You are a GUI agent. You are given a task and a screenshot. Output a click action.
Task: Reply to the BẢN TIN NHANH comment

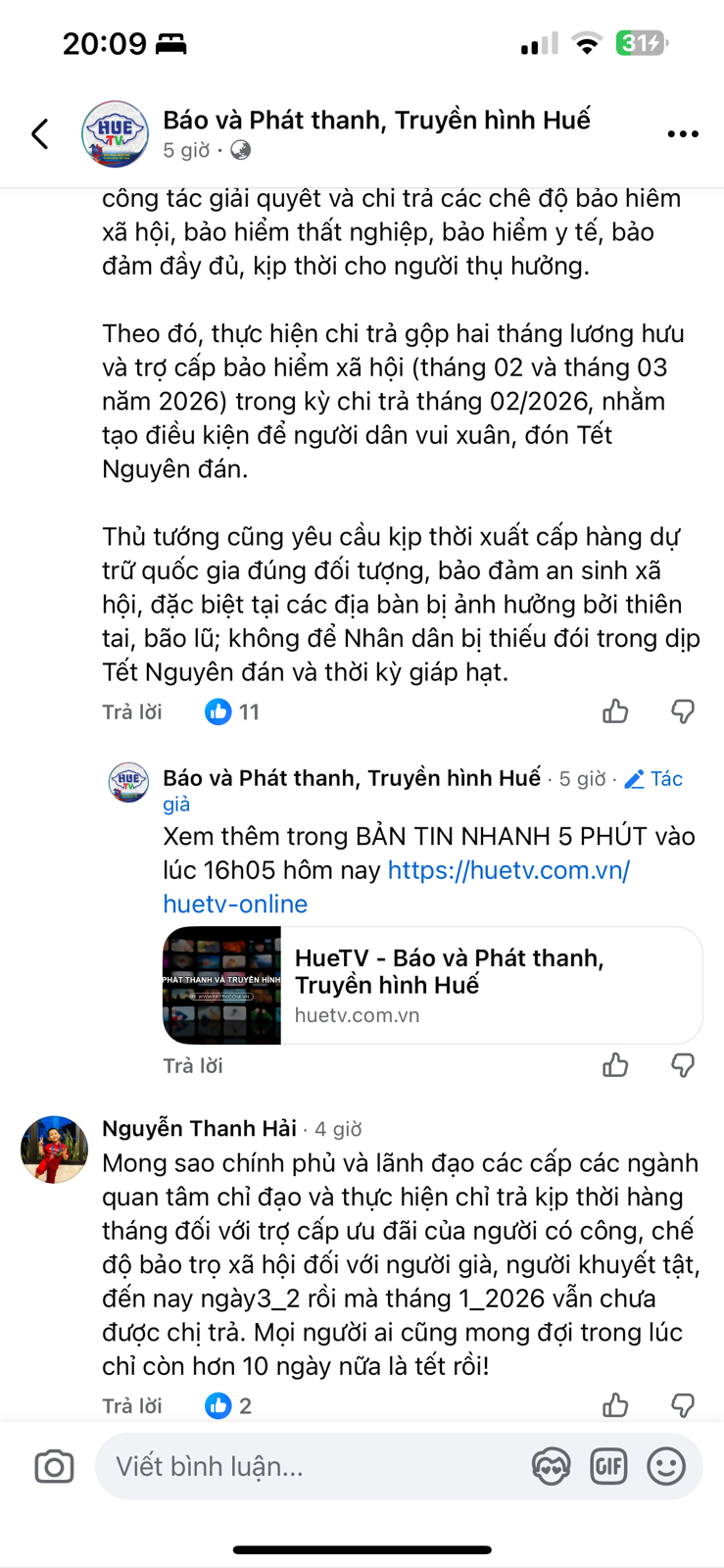coord(193,1066)
